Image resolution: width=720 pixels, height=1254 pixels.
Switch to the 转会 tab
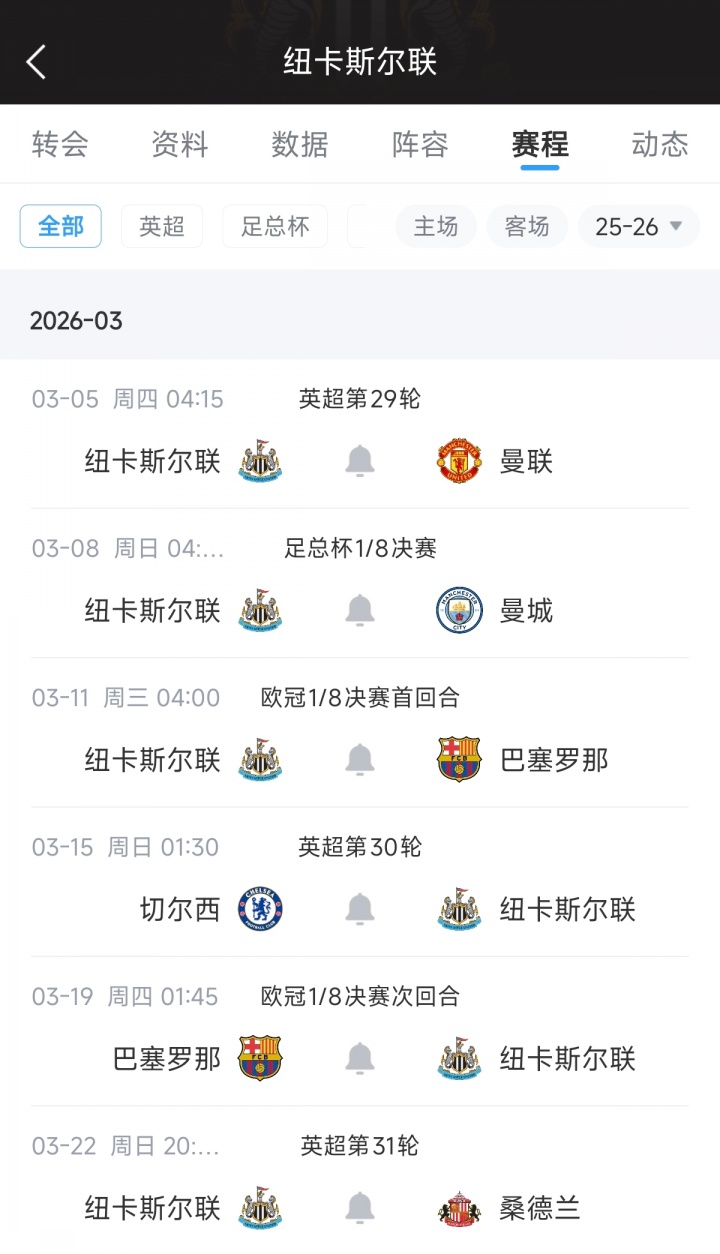coord(60,145)
